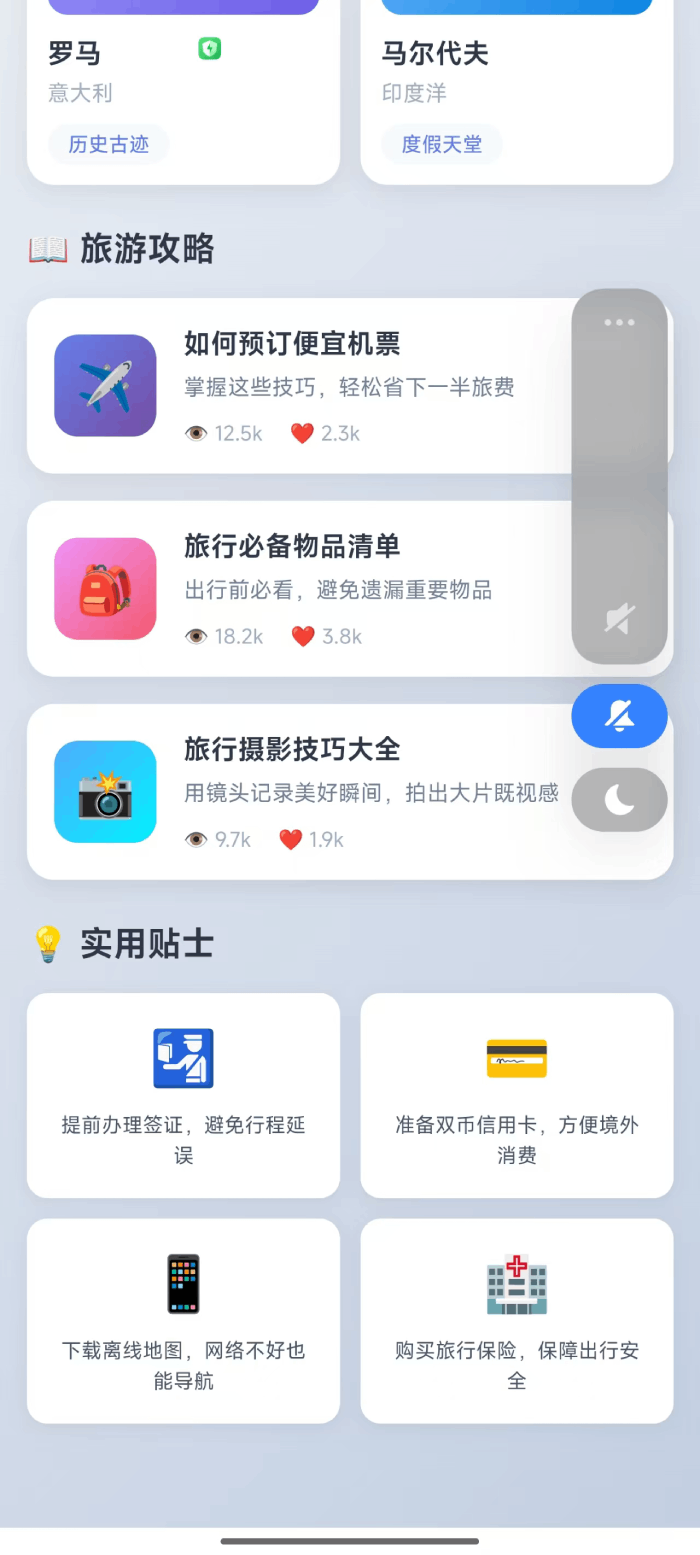Viewport: 700px width, 1555px height.
Task: Open the 旅行摄影技巧大全 guide
Action: pos(300,792)
